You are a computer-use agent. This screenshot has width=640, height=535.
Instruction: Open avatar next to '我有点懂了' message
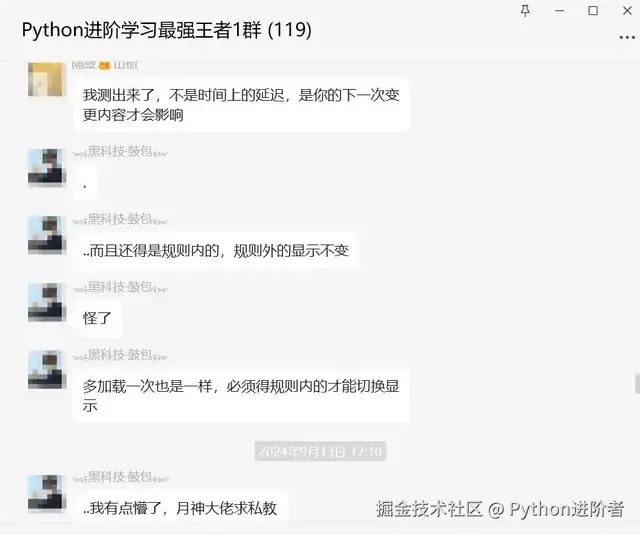46,492
